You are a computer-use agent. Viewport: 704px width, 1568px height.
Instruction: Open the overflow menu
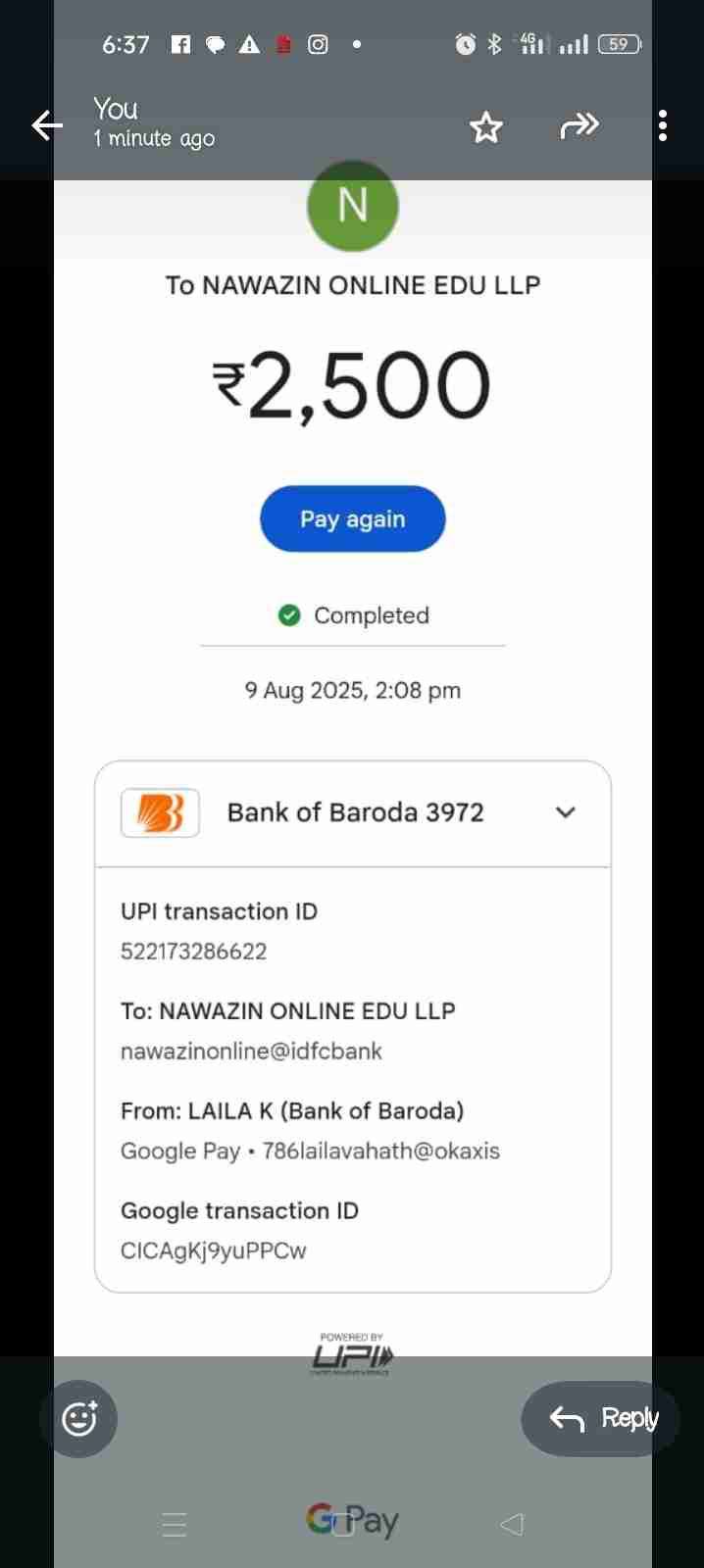[x=663, y=125]
